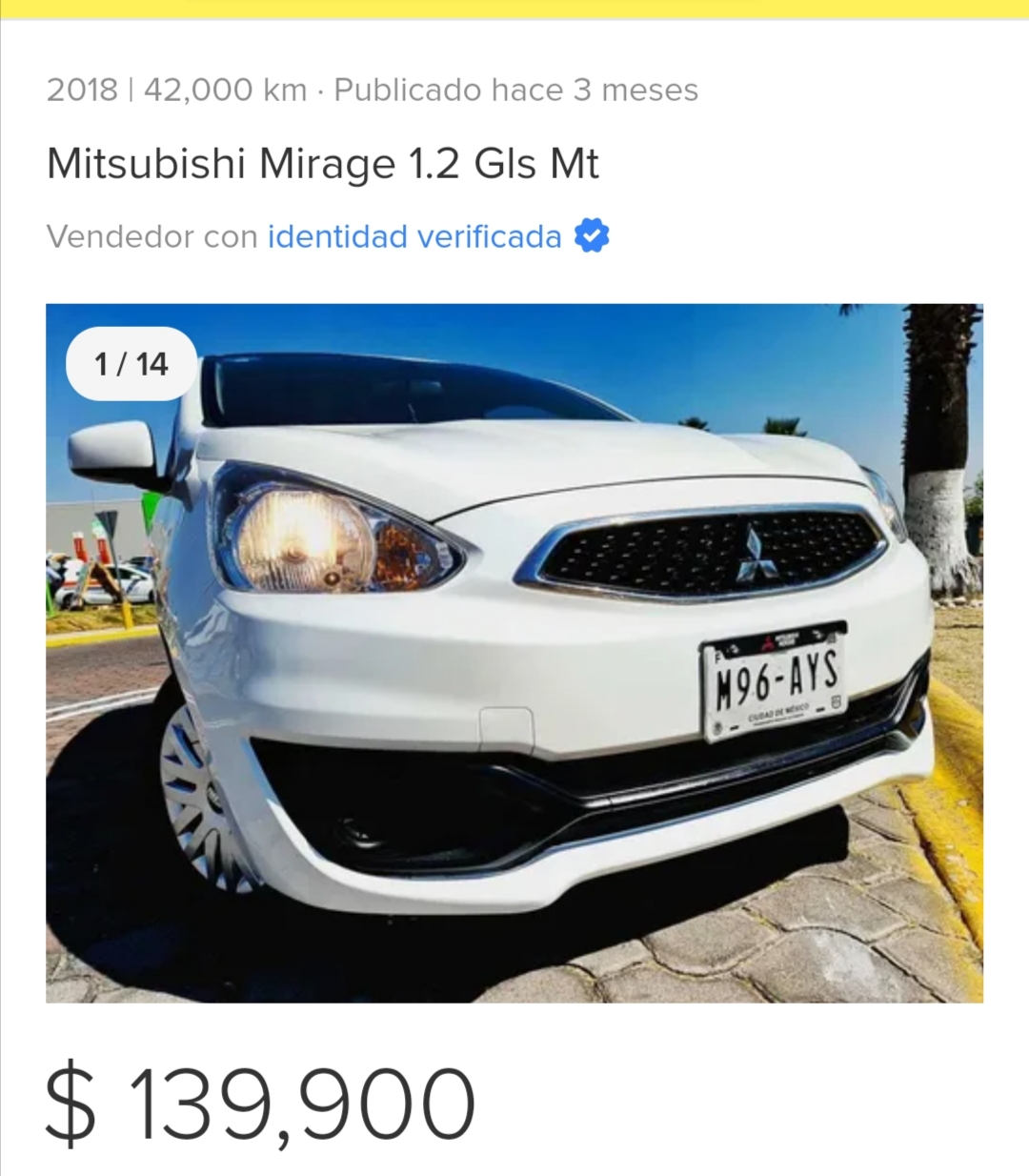Open the Mitsubishi Mirage photo gallery
Screen dimensions: 1029x1176
(x=514, y=653)
